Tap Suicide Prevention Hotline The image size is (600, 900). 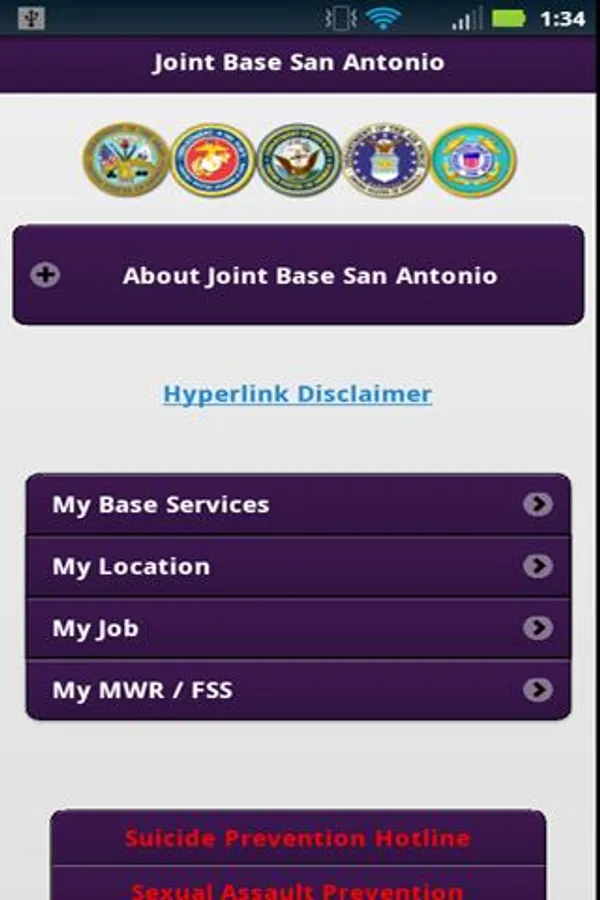pyautogui.click(x=298, y=838)
